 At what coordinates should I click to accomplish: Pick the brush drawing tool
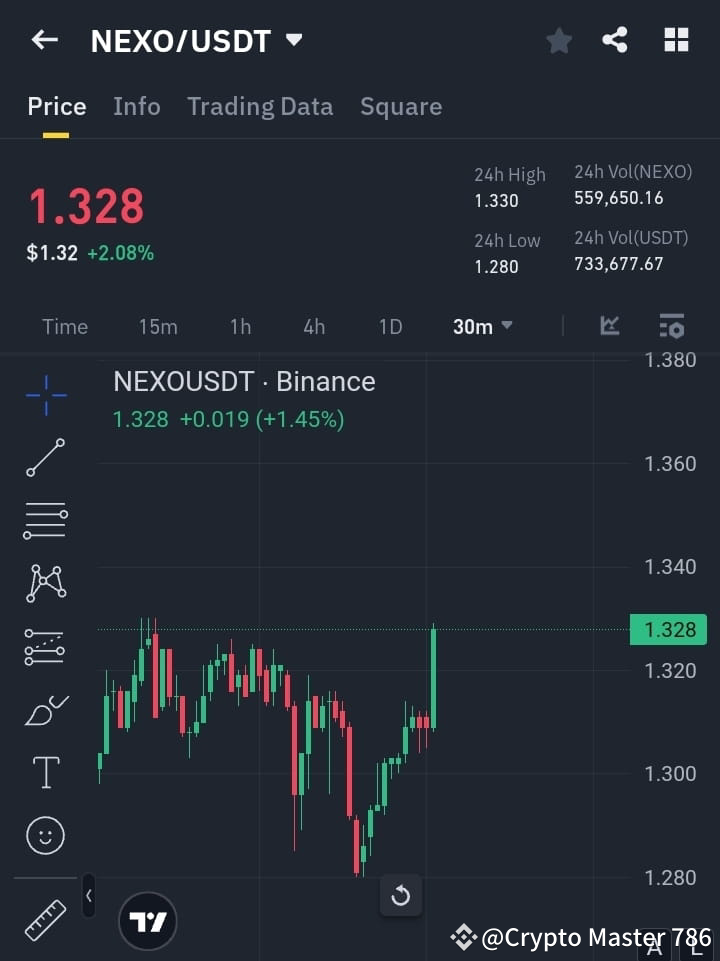point(45,709)
